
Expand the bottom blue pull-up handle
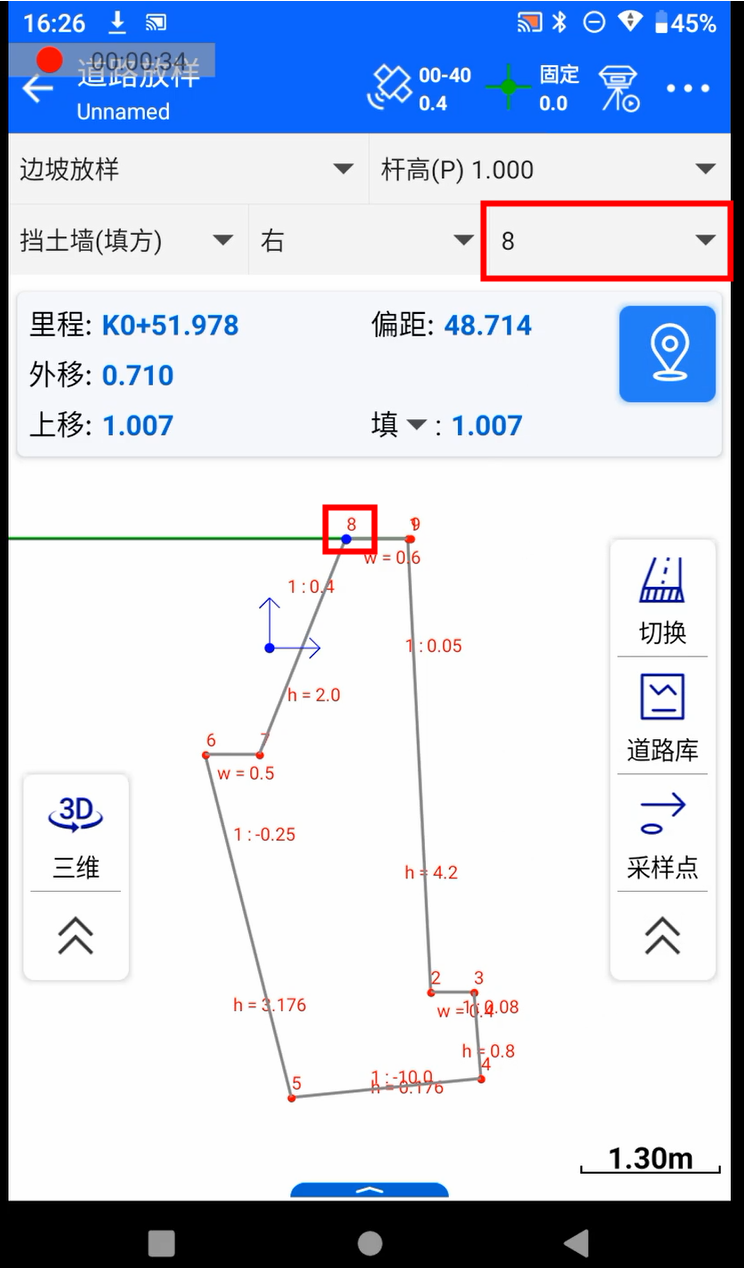(x=369, y=1191)
